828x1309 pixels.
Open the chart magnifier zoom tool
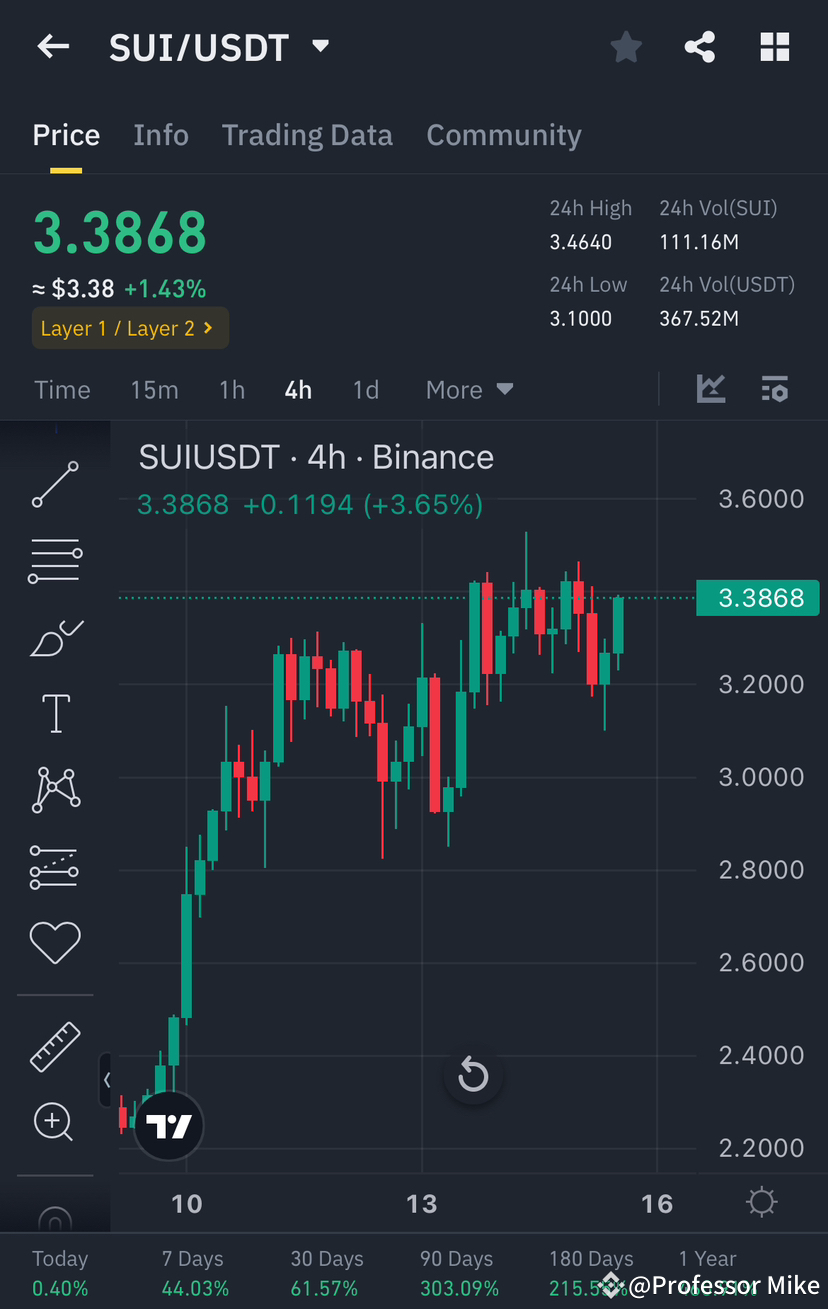[55, 1122]
